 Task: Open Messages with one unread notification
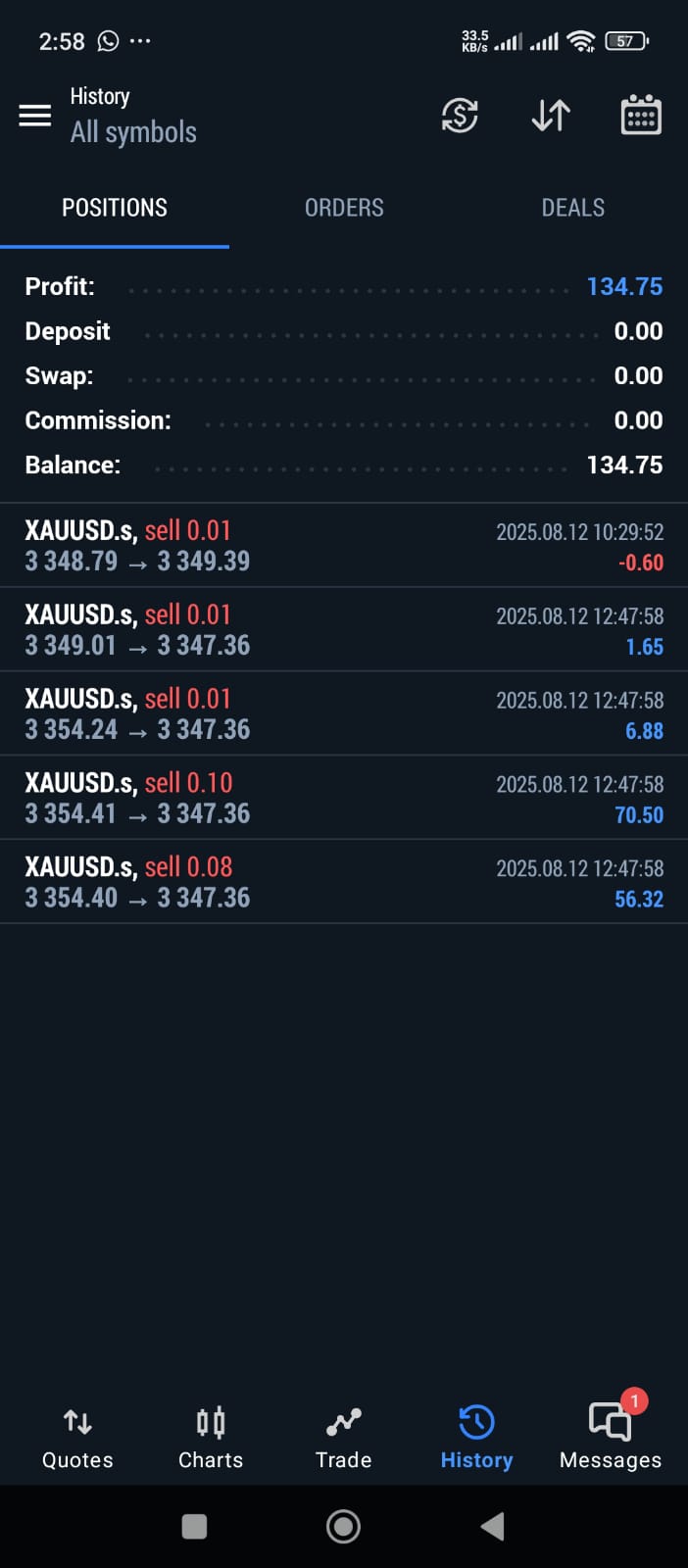click(x=610, y=1437)
